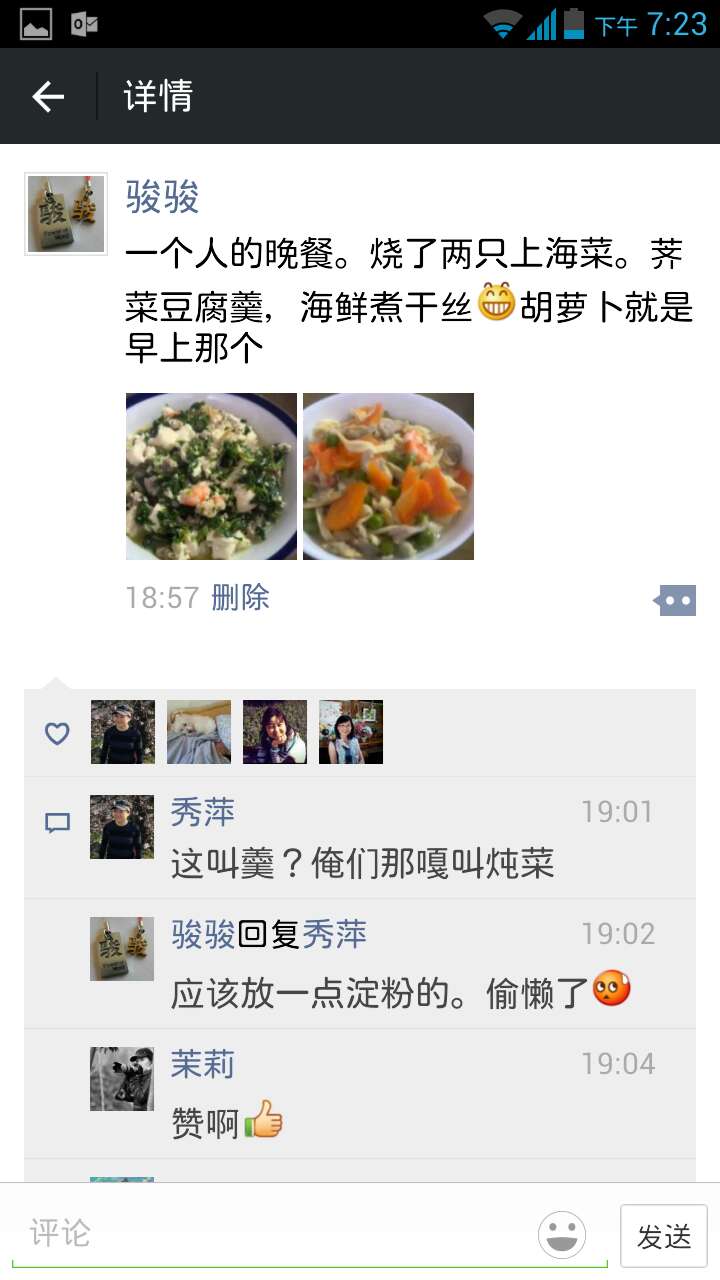
Task: Go back using the arrow icon
Action: coord(48,96)
